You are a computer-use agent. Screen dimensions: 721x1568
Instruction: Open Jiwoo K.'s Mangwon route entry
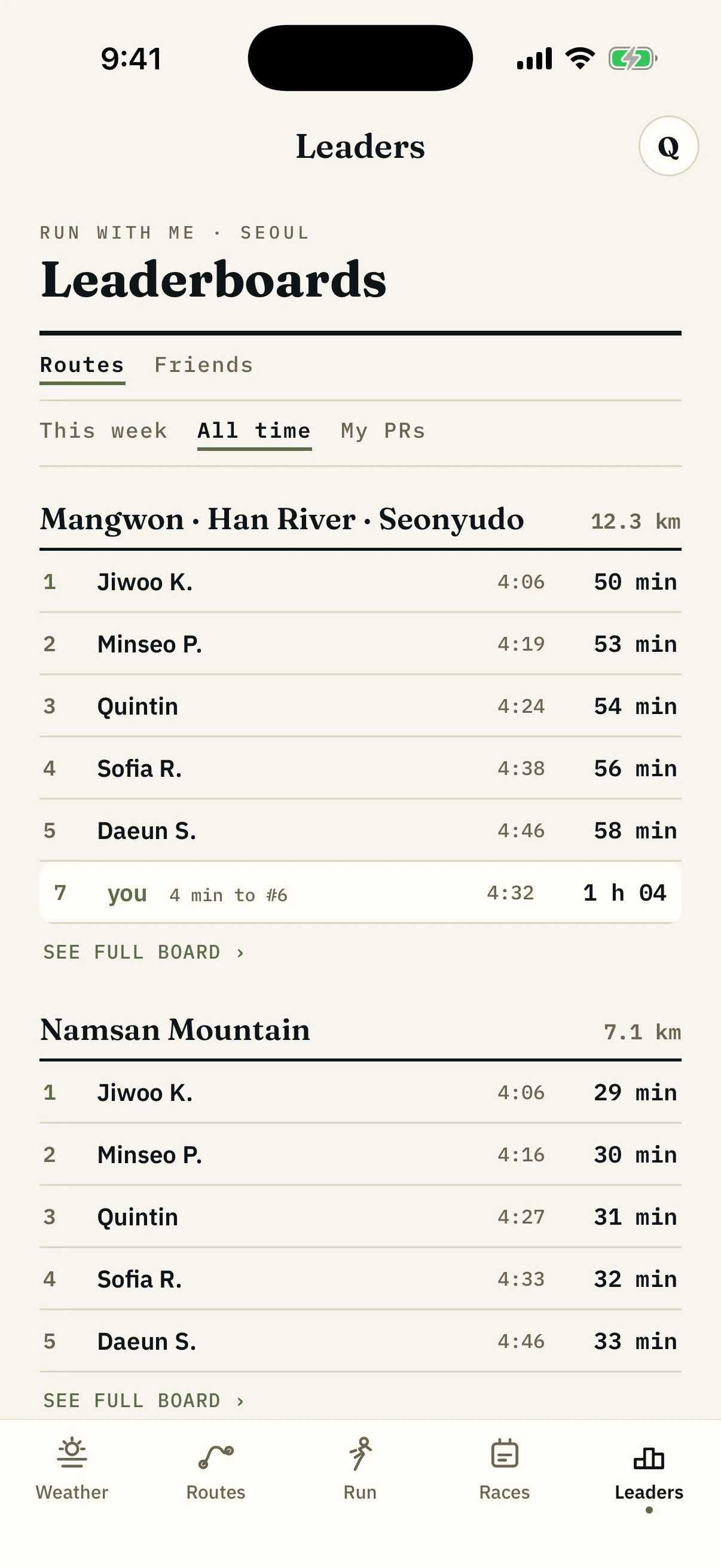tap(360, 582)
